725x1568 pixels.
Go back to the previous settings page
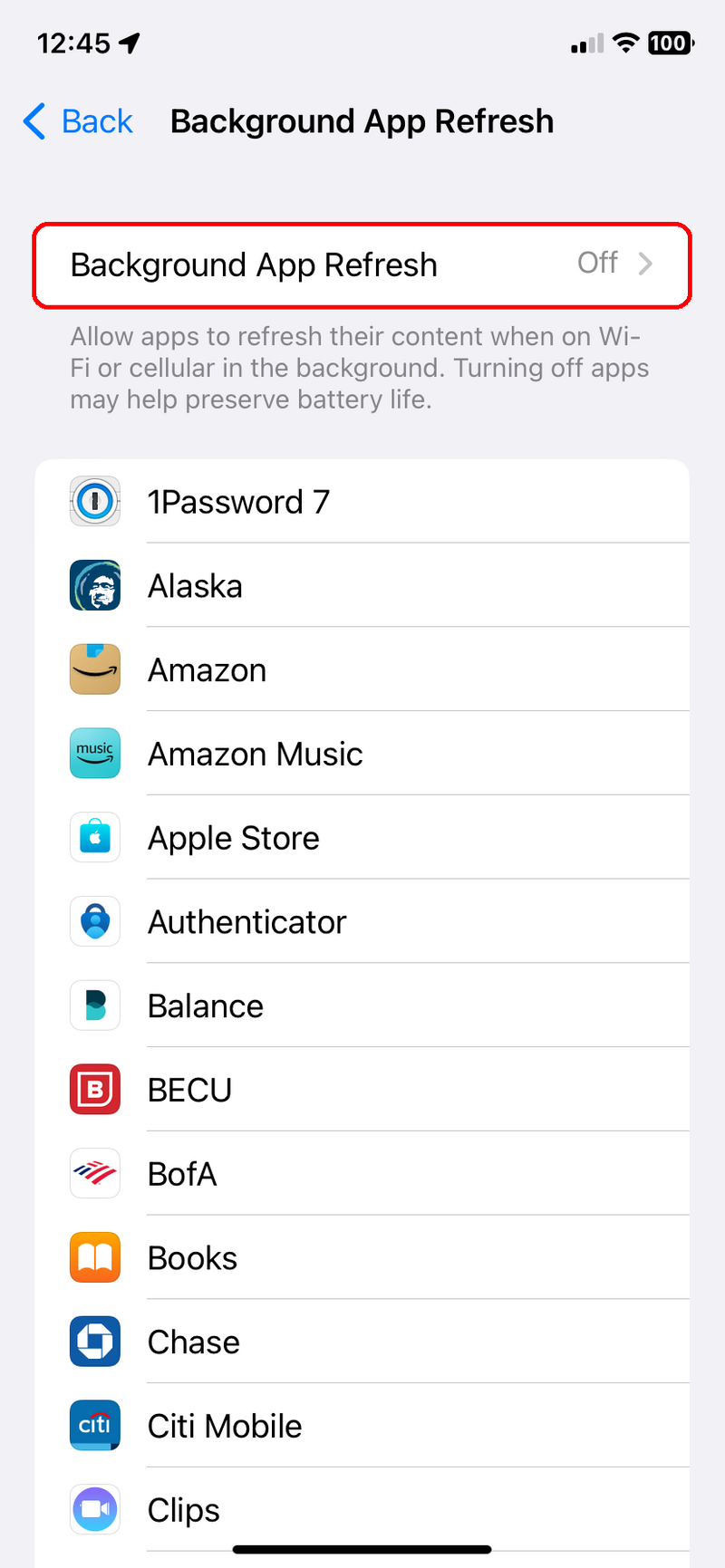79,121
